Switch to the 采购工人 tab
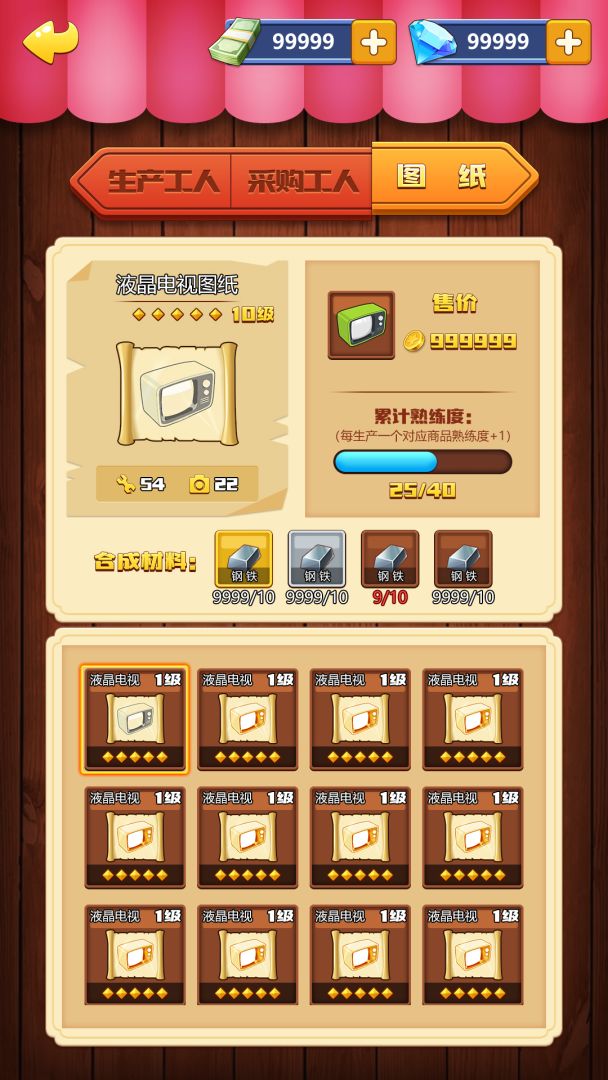 [x=302, y=181]
